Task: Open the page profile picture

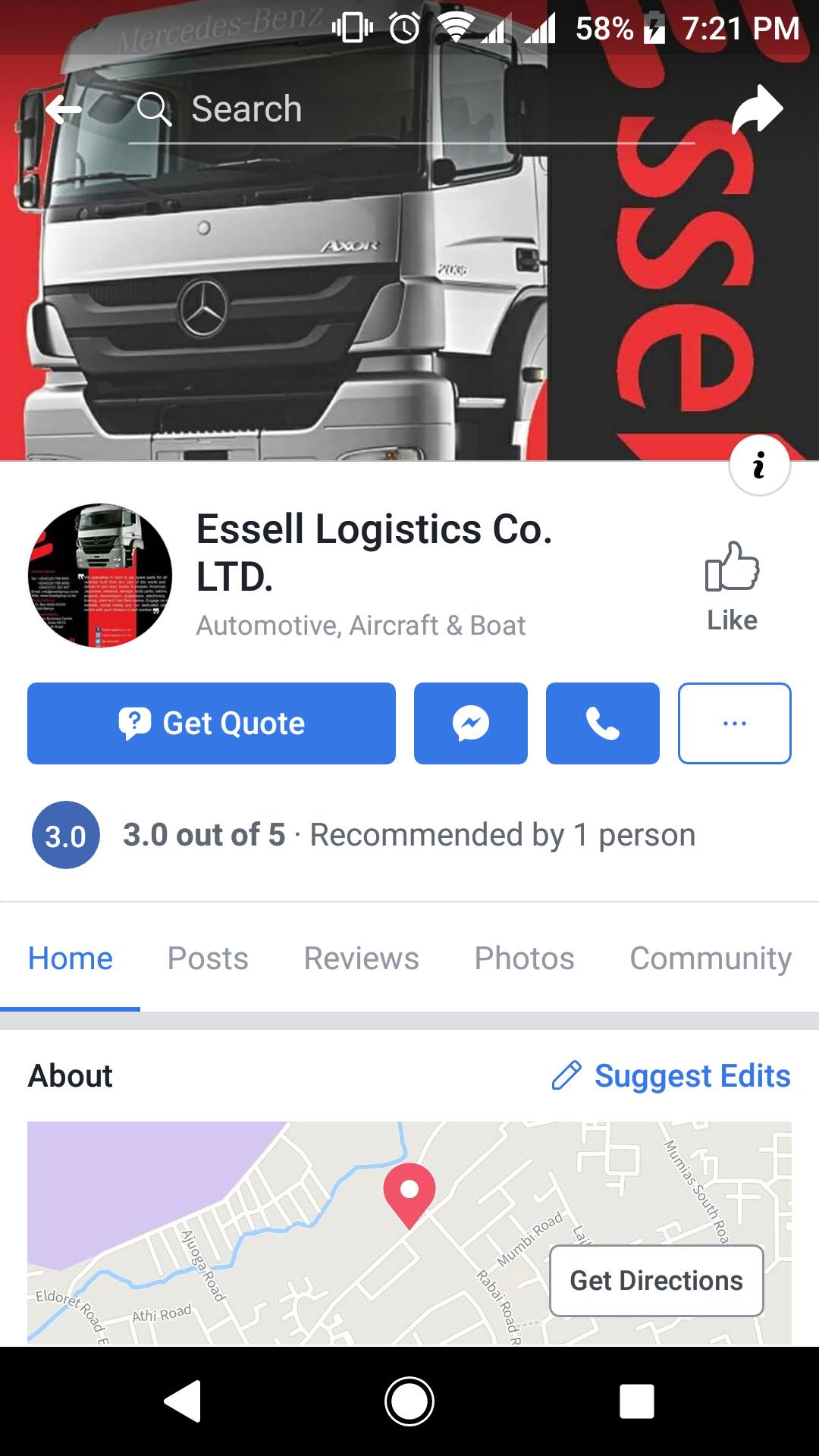Action: 100,575
